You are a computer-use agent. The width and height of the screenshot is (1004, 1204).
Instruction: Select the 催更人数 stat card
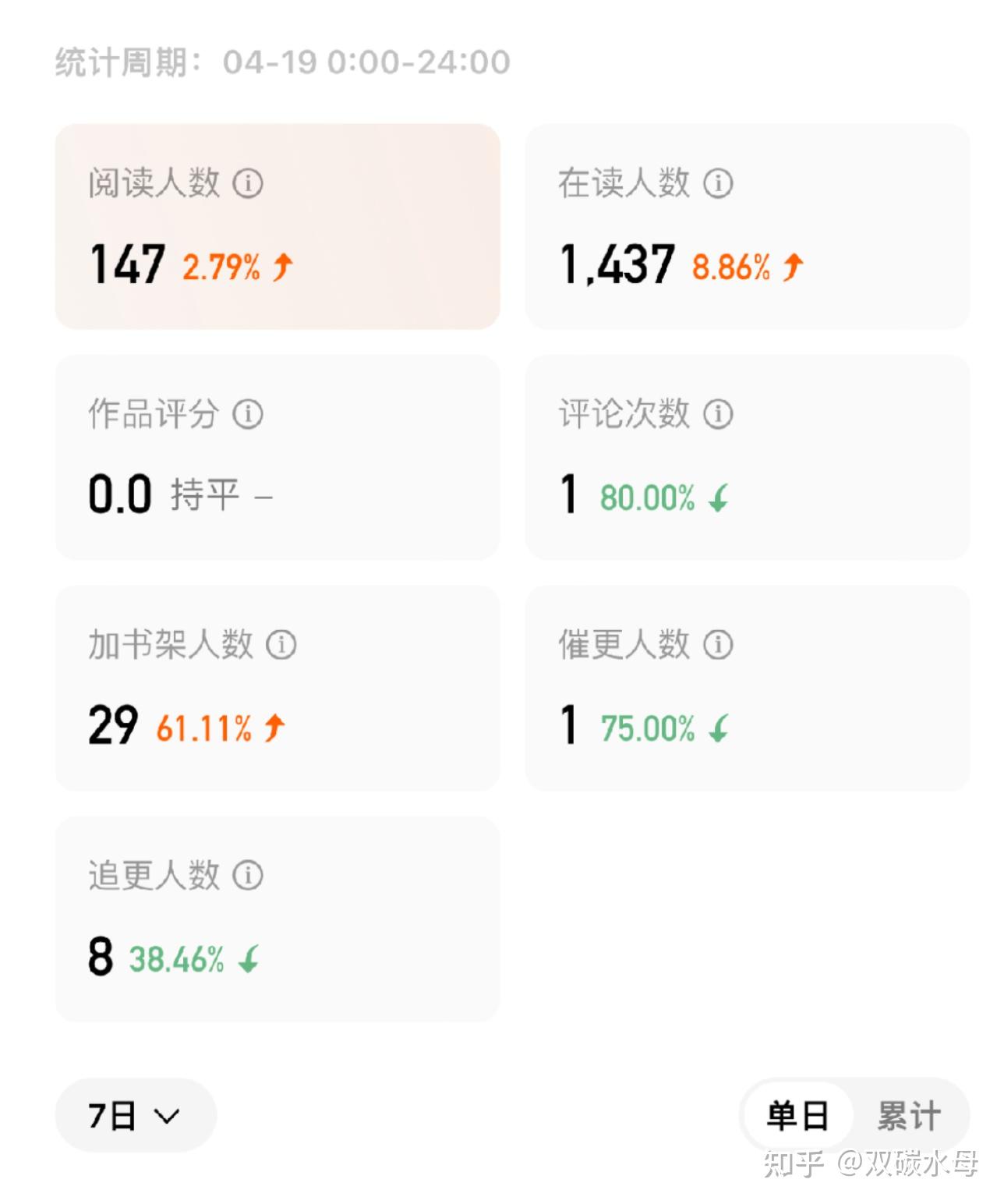[747, 688]
